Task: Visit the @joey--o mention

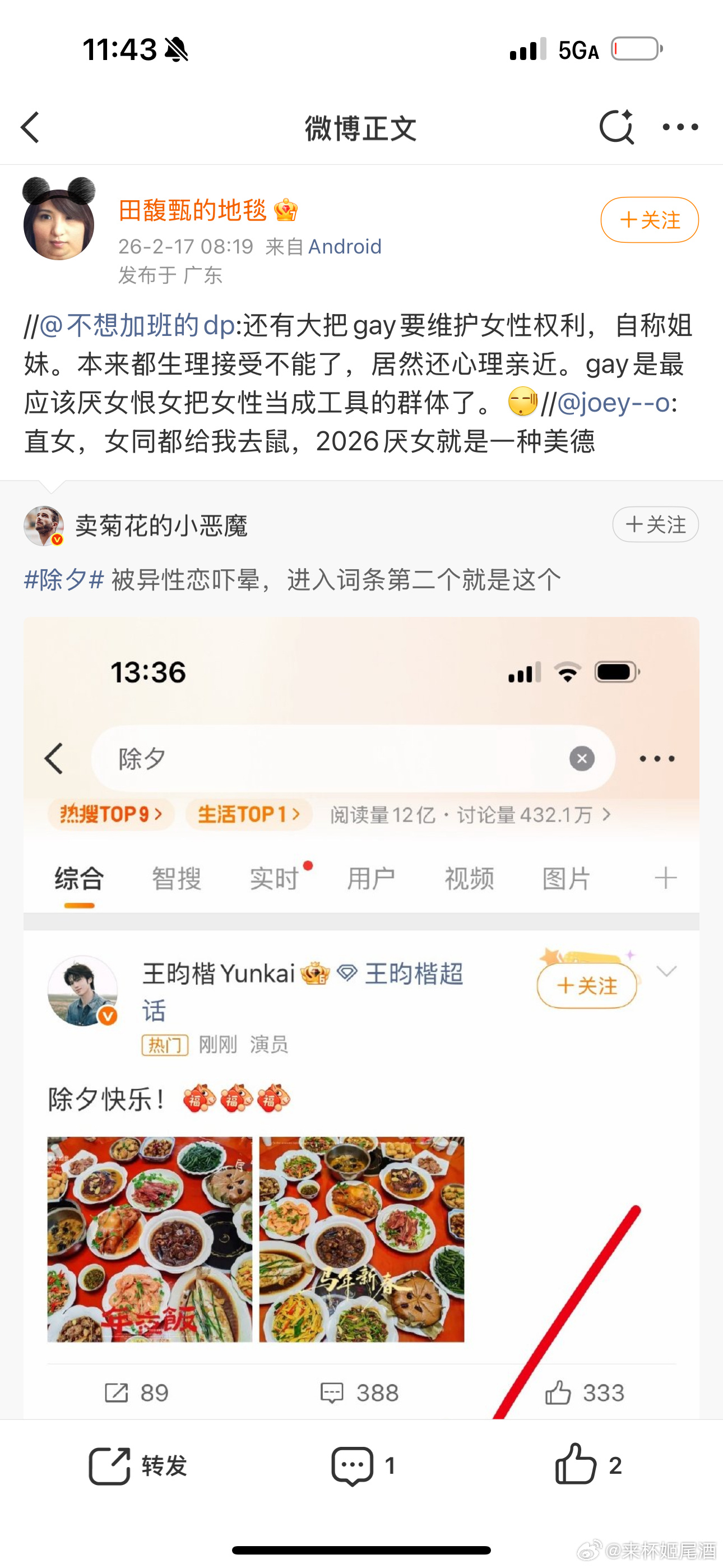Action: coord(613,403)
